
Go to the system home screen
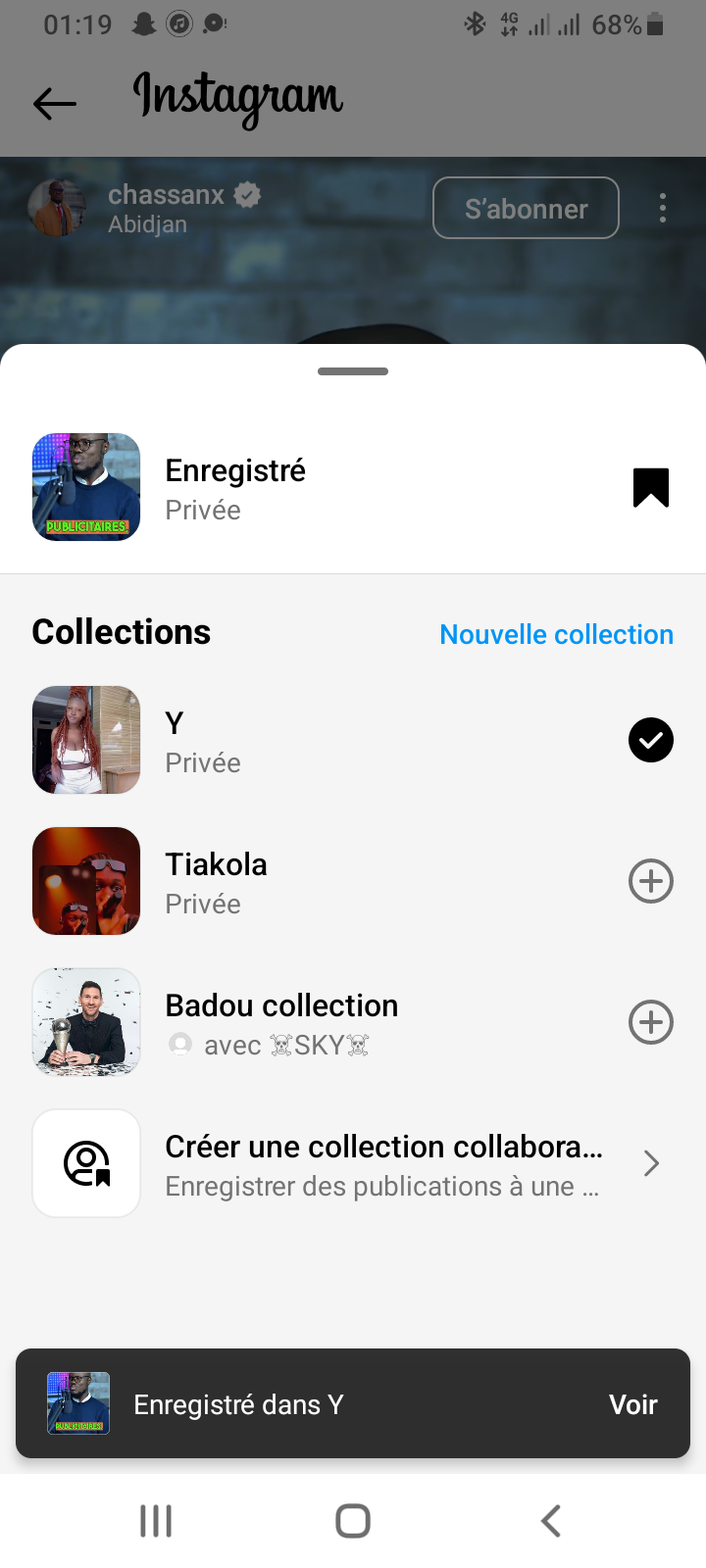click(x=353, y=1521)
